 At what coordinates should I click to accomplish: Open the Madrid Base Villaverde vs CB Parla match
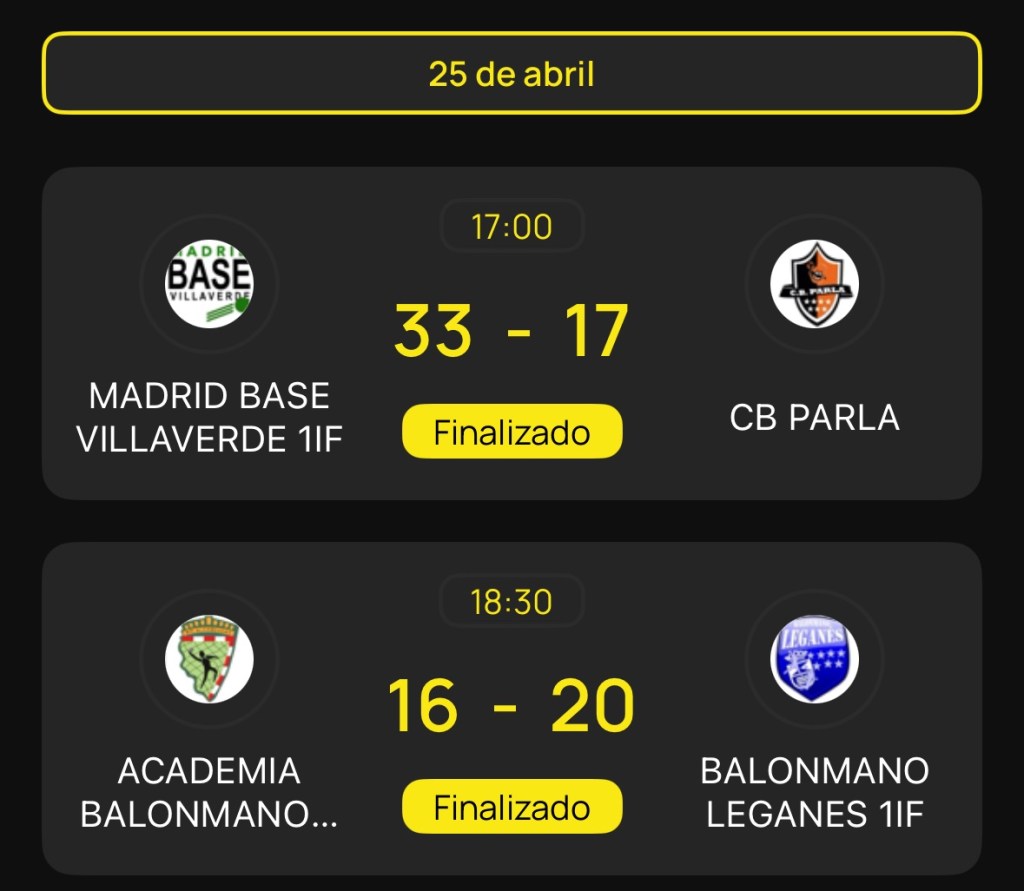click(x=511, y=333)
